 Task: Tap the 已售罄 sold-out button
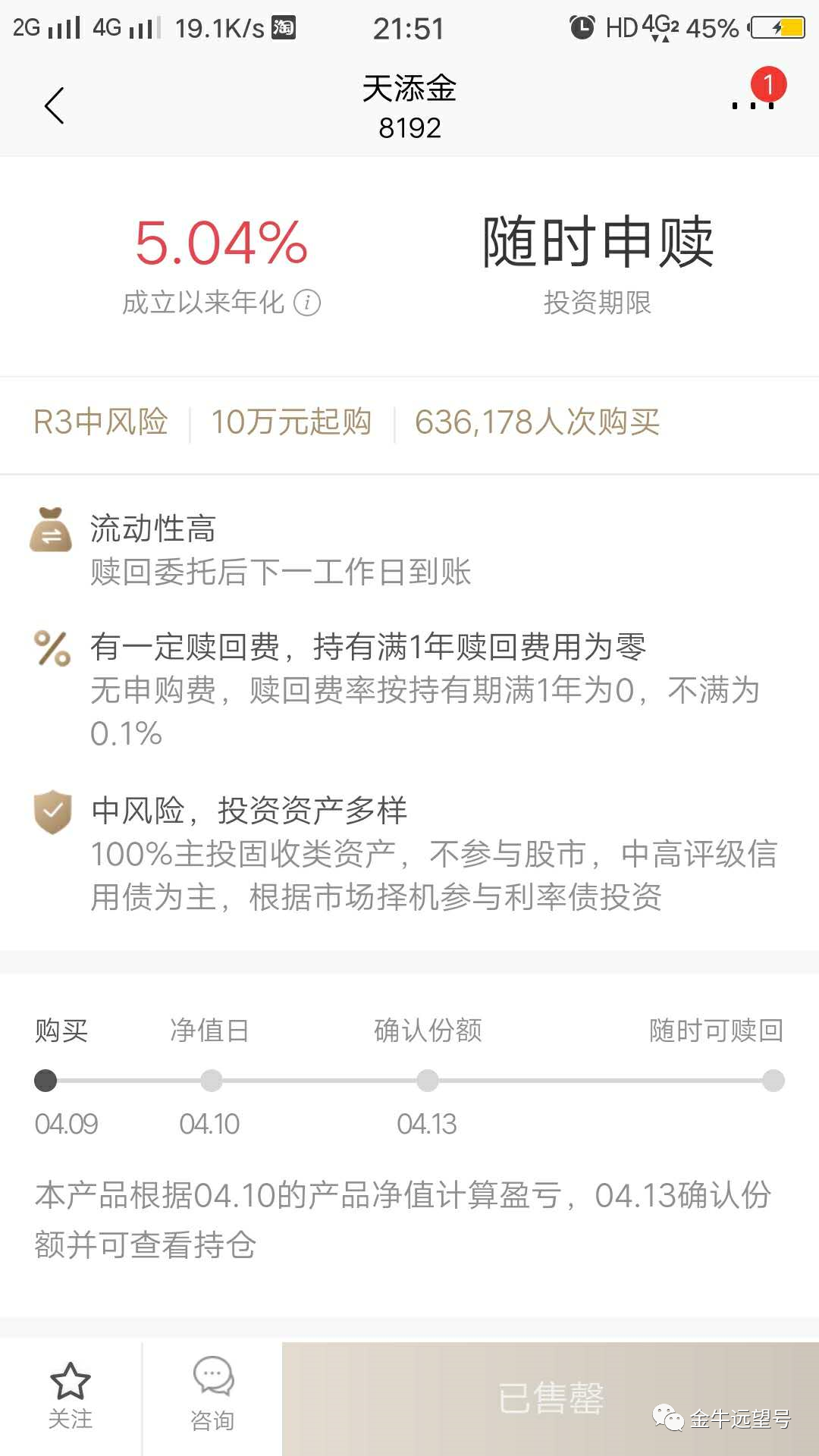pyautogui.click(x=551, y=1398)
